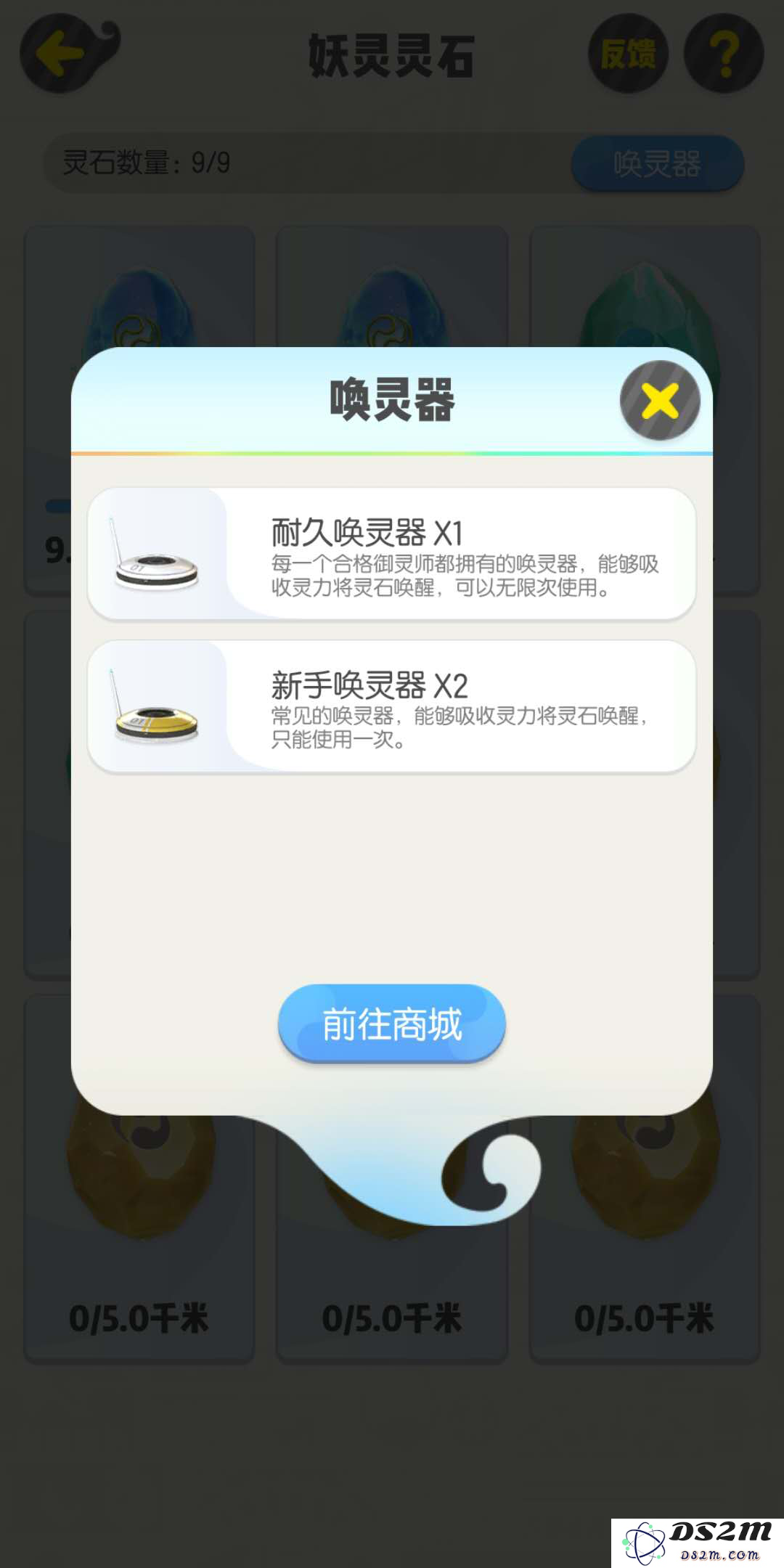The height and width of the screenshot is (1568, 784).
Task: Tap the 前往商城 button
Action: tap(391, 1024)
